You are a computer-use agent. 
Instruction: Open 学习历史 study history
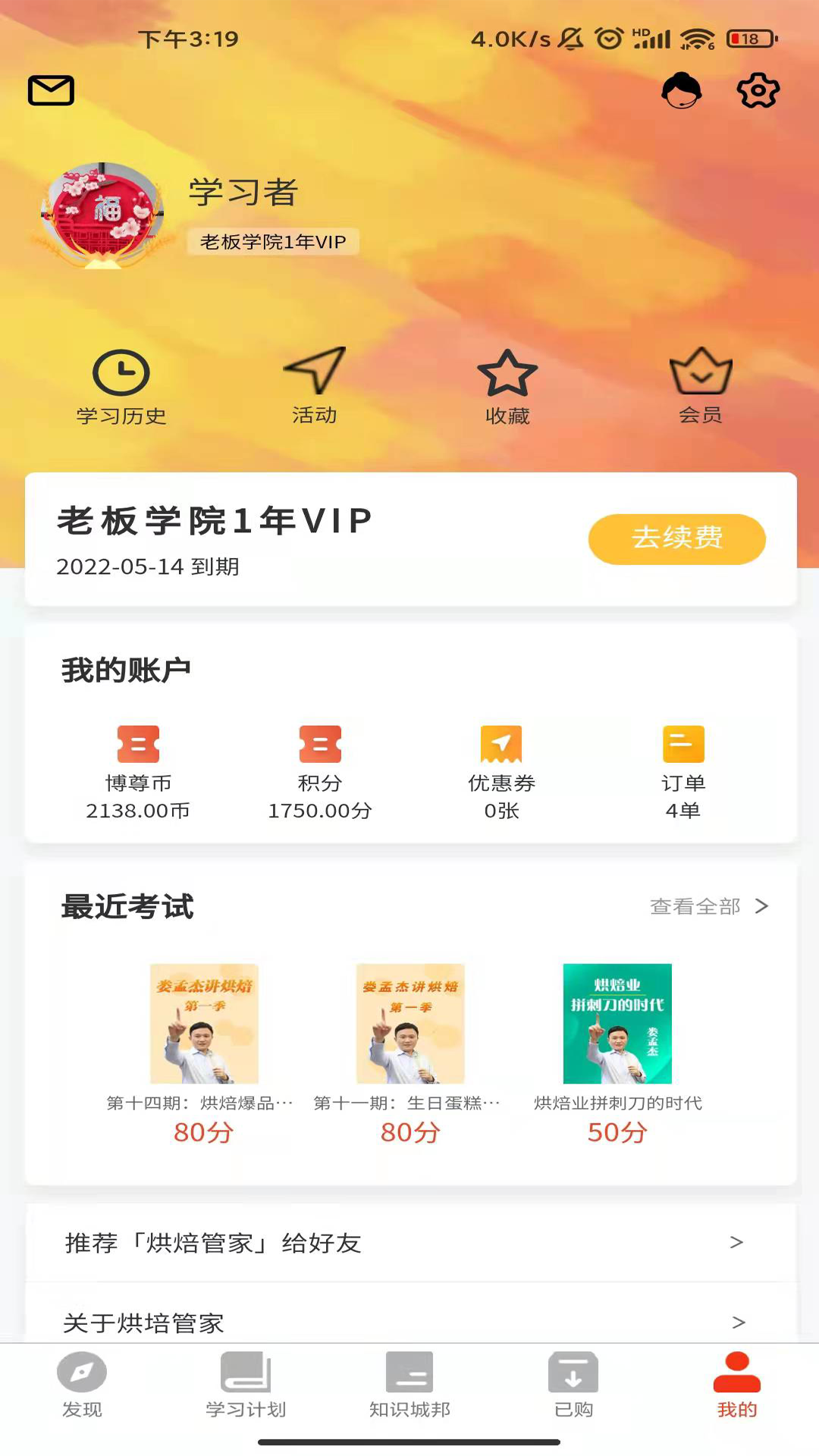pyautogui.click(x=121, y=387)
